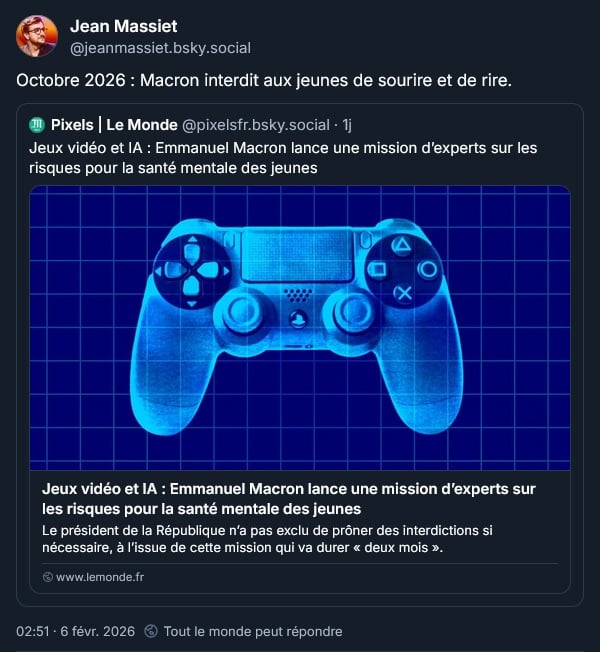Open the @jeanmassiet.bsky.social handle
Image resolution: width=600 pixels, height=652 pixels.
point(160,48)
